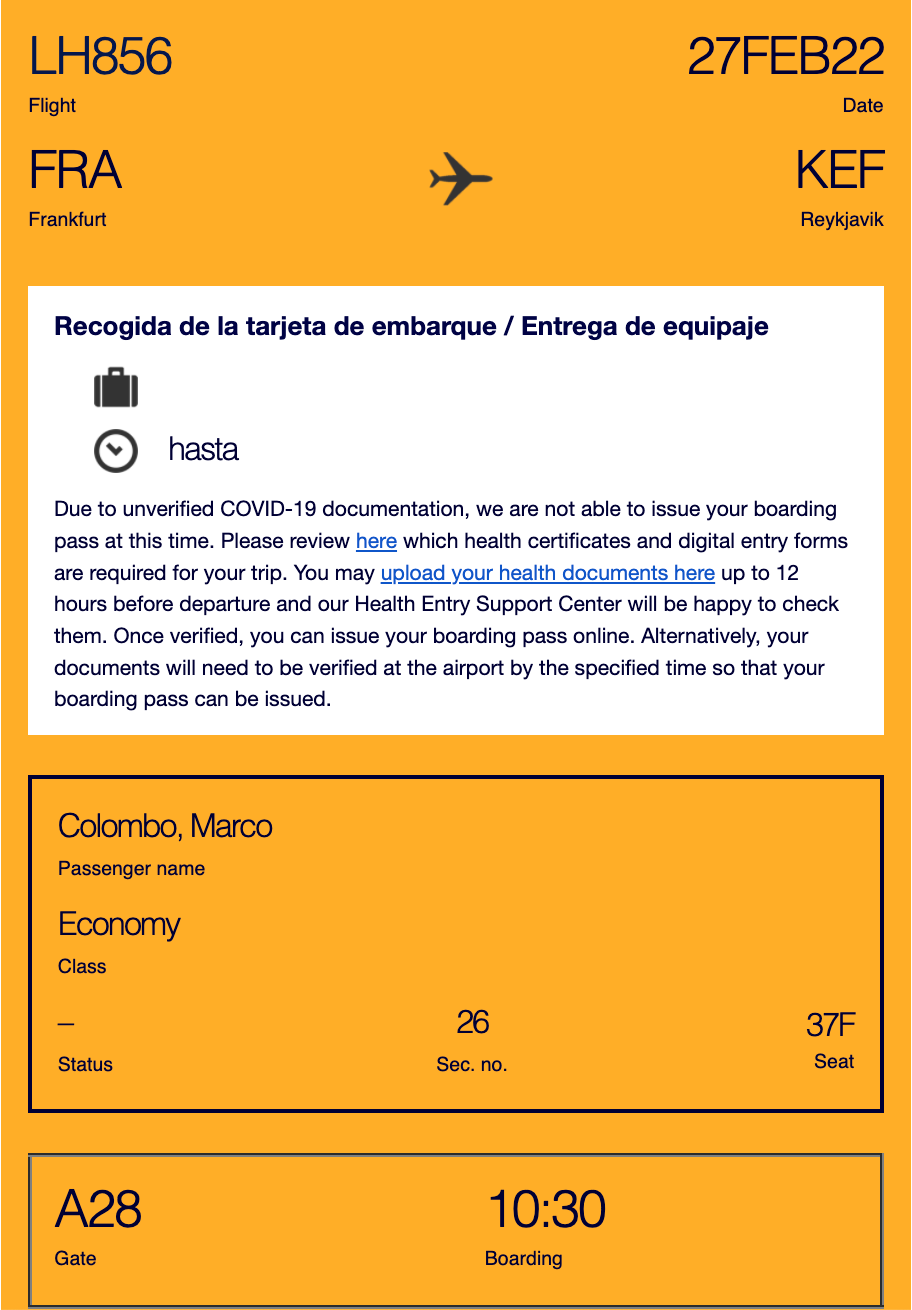
Task: Tap 'upload your health documents here' link
Action: click(548, 573)
